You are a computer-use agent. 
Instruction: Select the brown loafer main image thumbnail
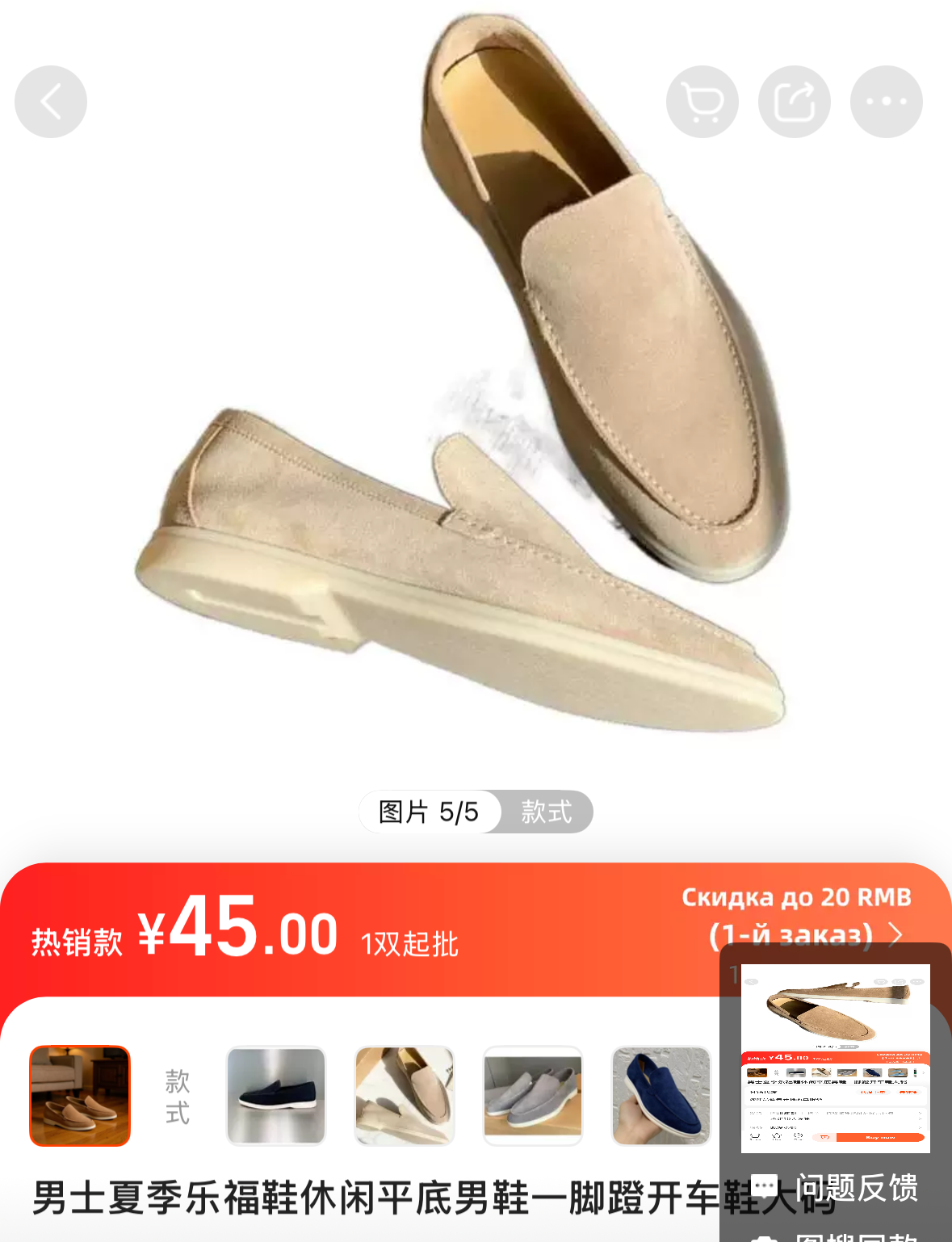(80, 1096)
